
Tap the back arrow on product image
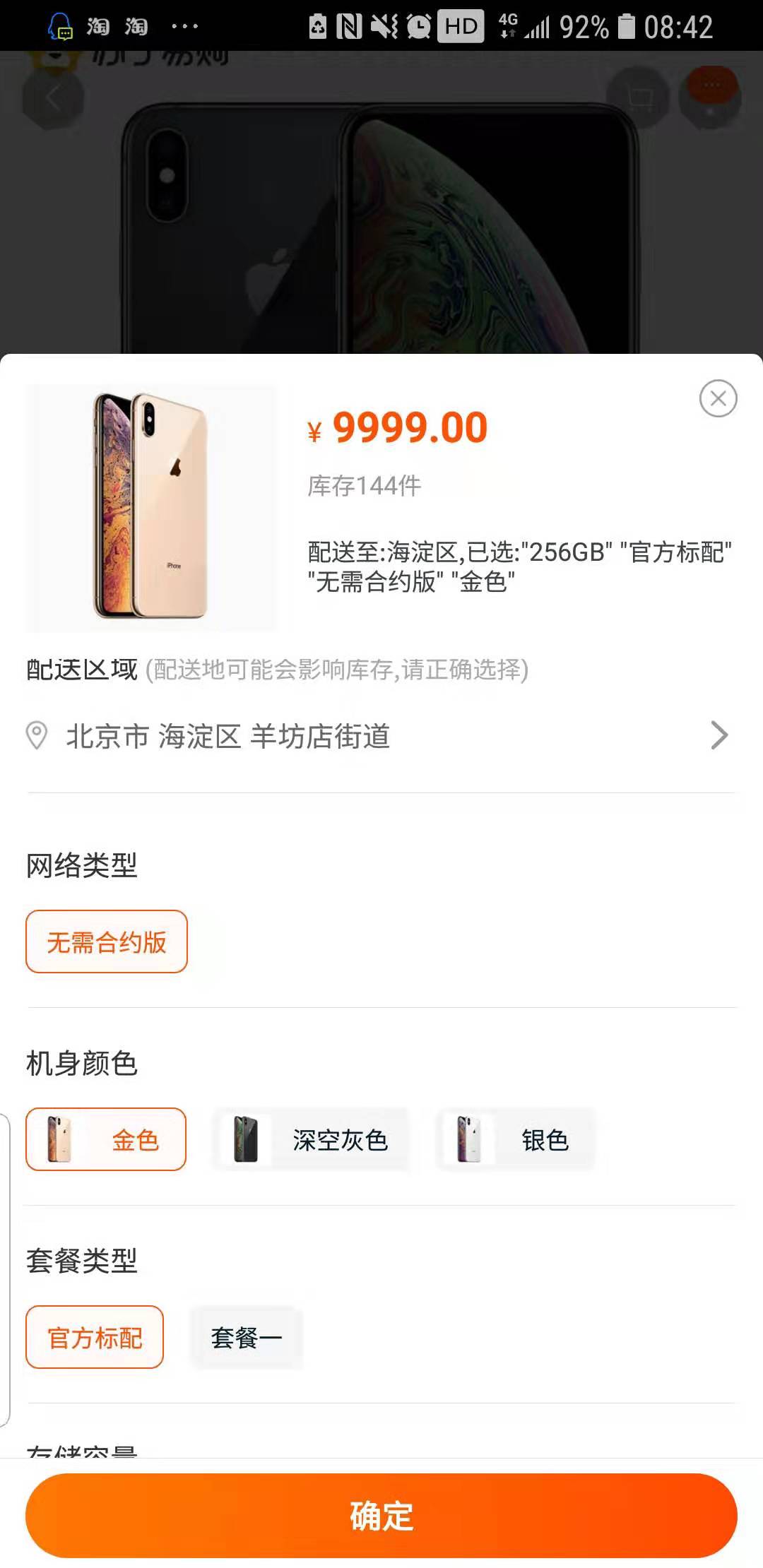coord(53,99)
